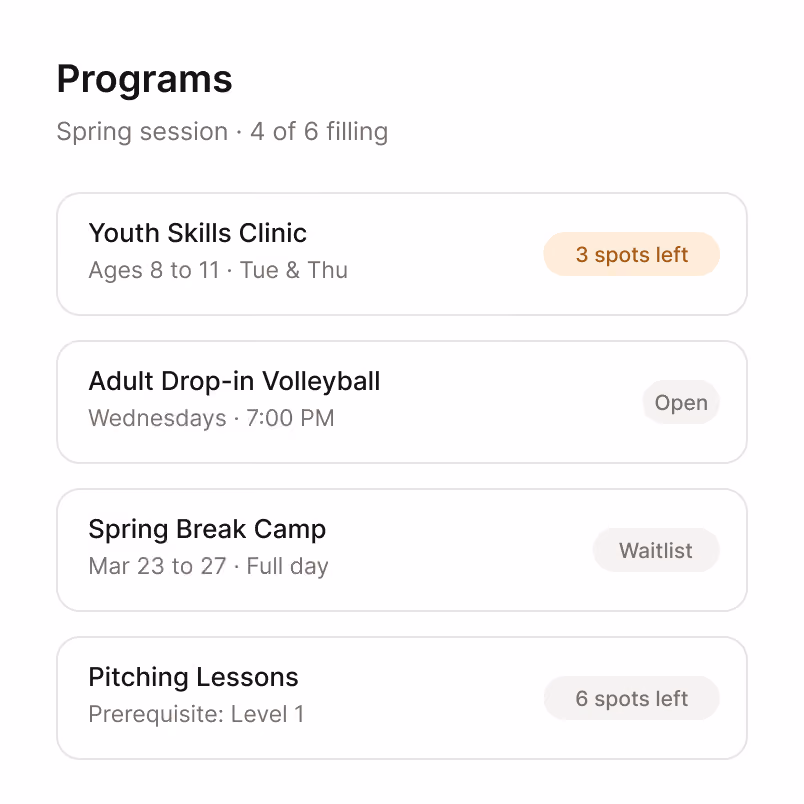Image resolution: width=804 pixels, height=804 pixels.
Task: Open the Youth Skills Clinic program
Action: tap(401, 254)
